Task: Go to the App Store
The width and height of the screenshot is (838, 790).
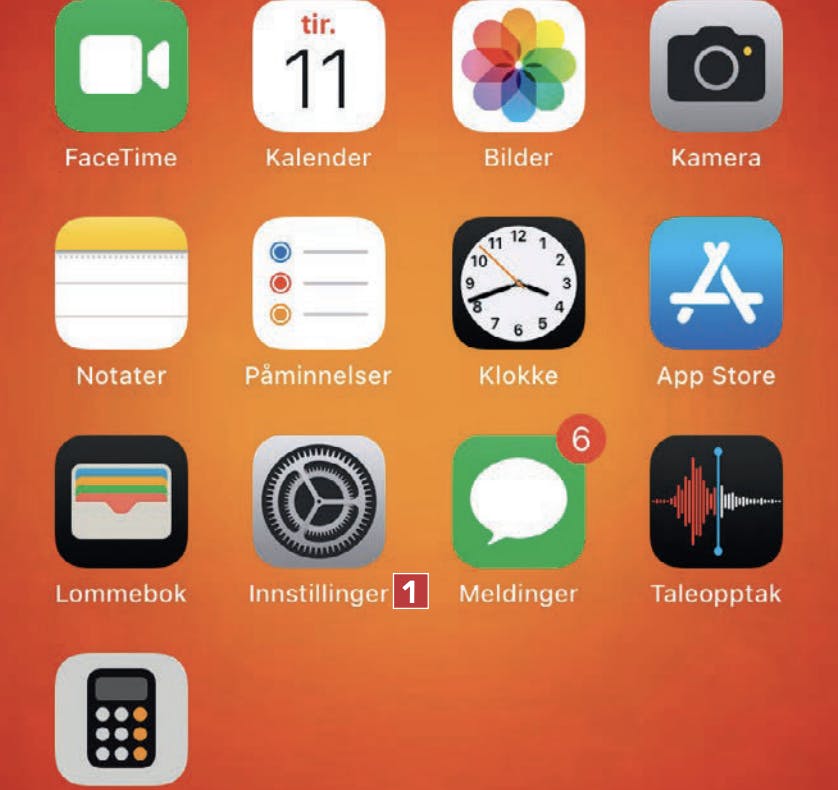Action: point(716,282)
